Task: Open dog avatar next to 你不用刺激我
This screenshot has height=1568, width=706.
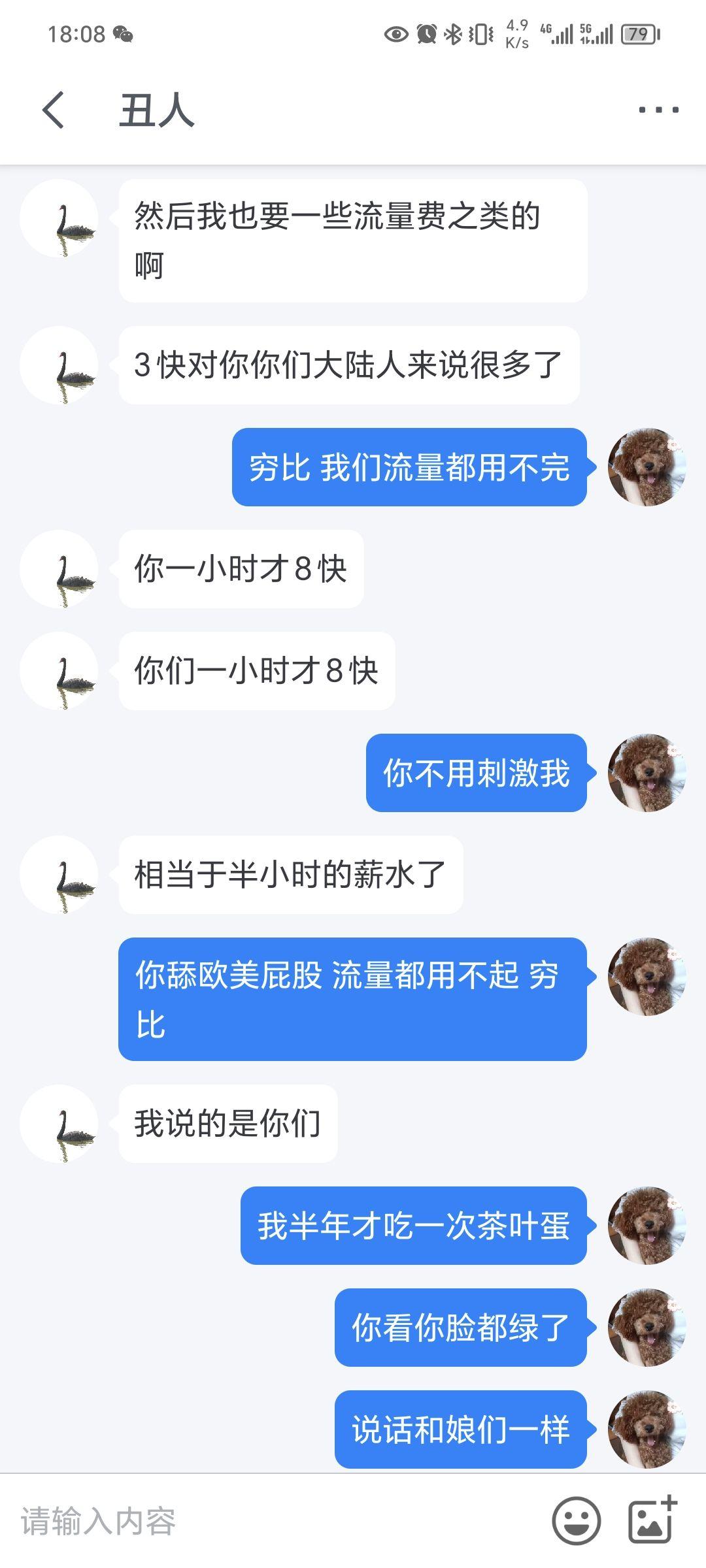Action: tap(646, 772)
